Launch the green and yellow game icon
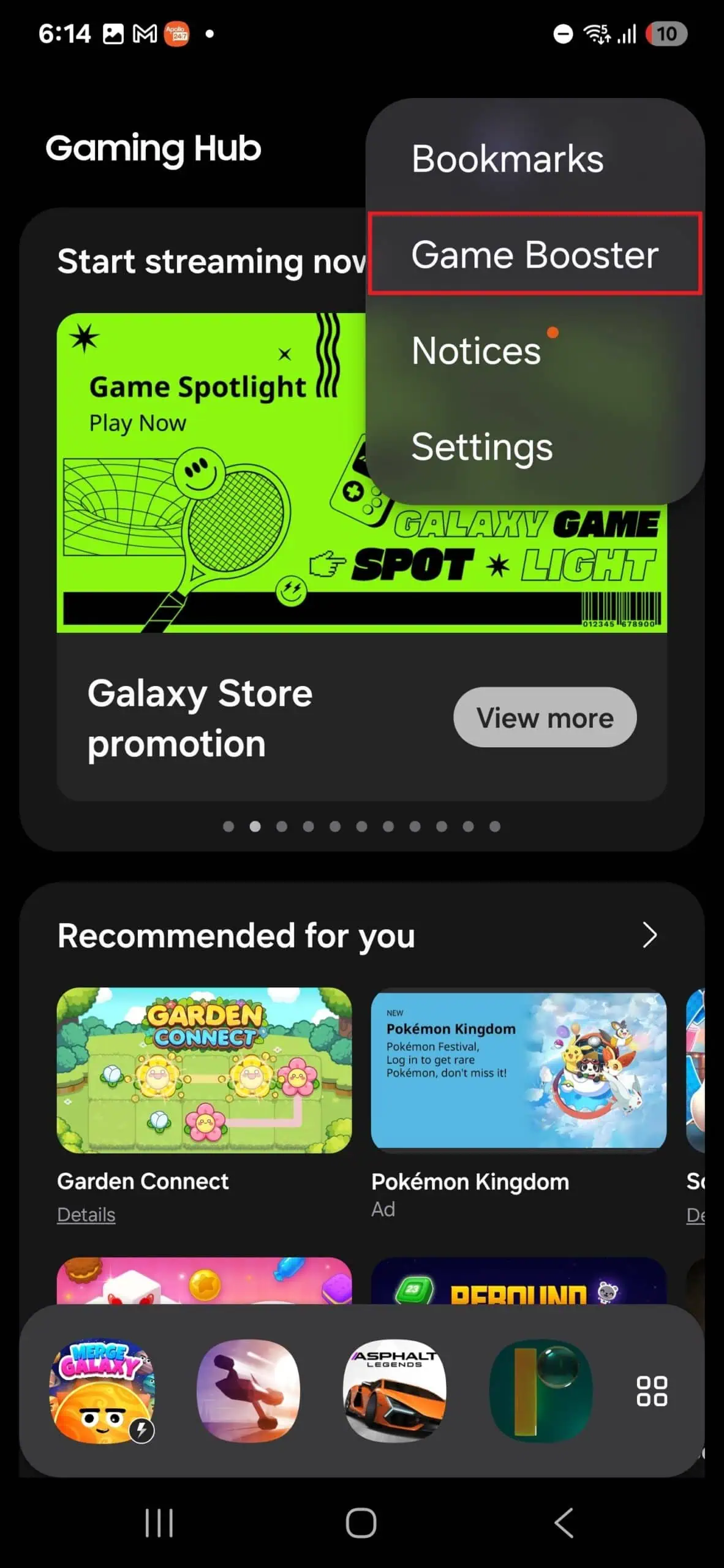The width and height of the screenshot is (724, 1568). click(541, 1391)
